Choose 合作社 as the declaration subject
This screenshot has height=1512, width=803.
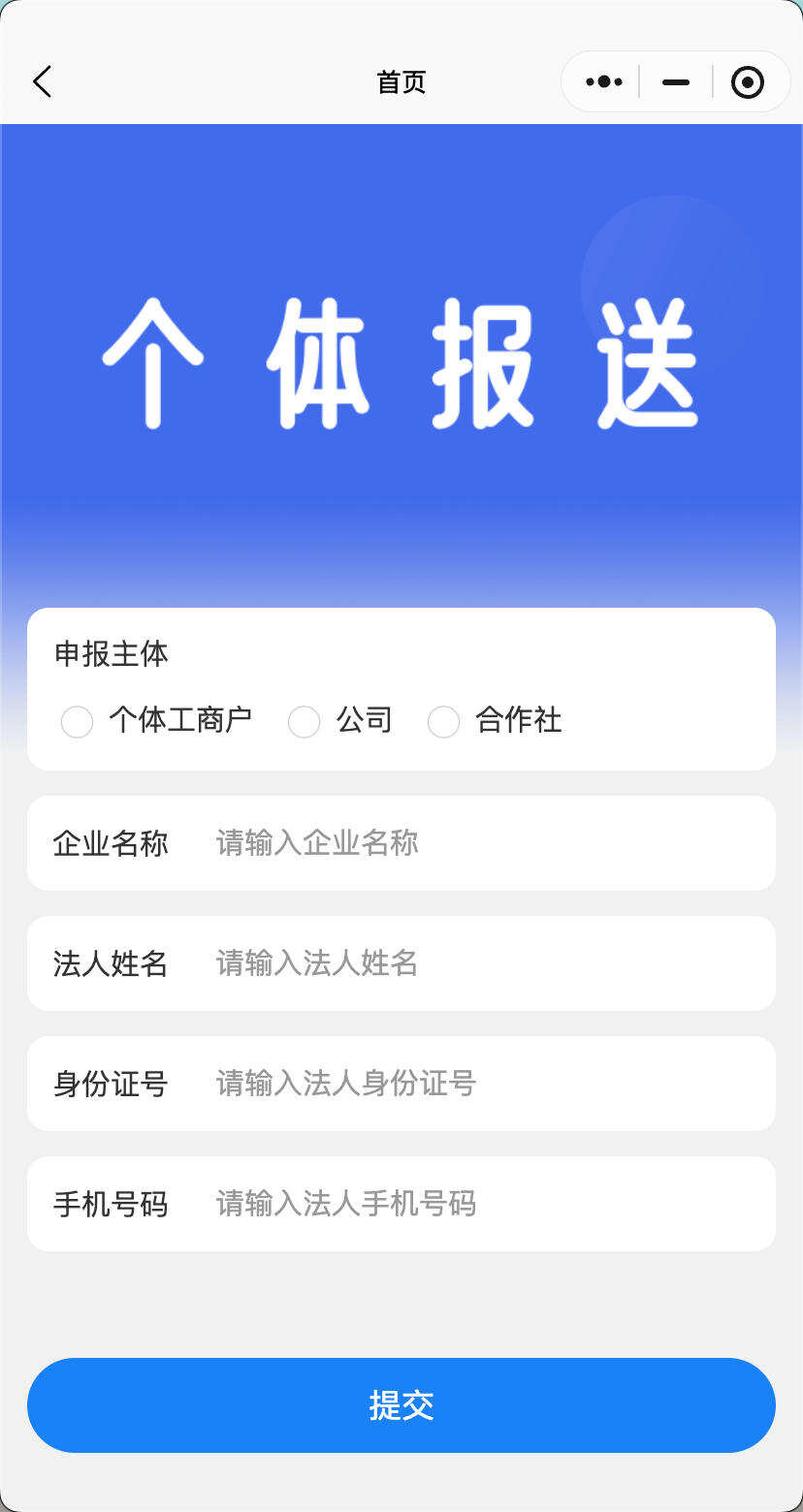(x=443, y=722)
